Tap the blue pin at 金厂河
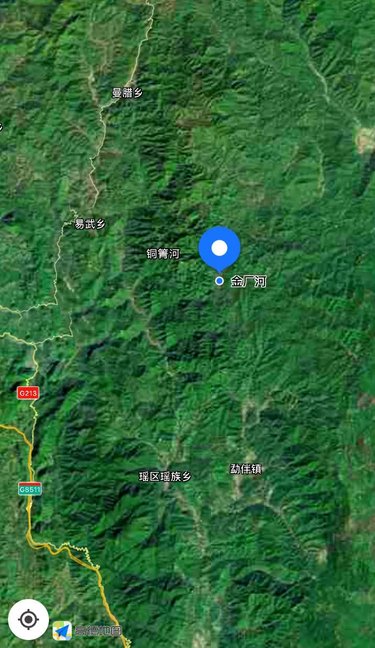The height and width of the screenshot is (648, 375). coord(220,249)
